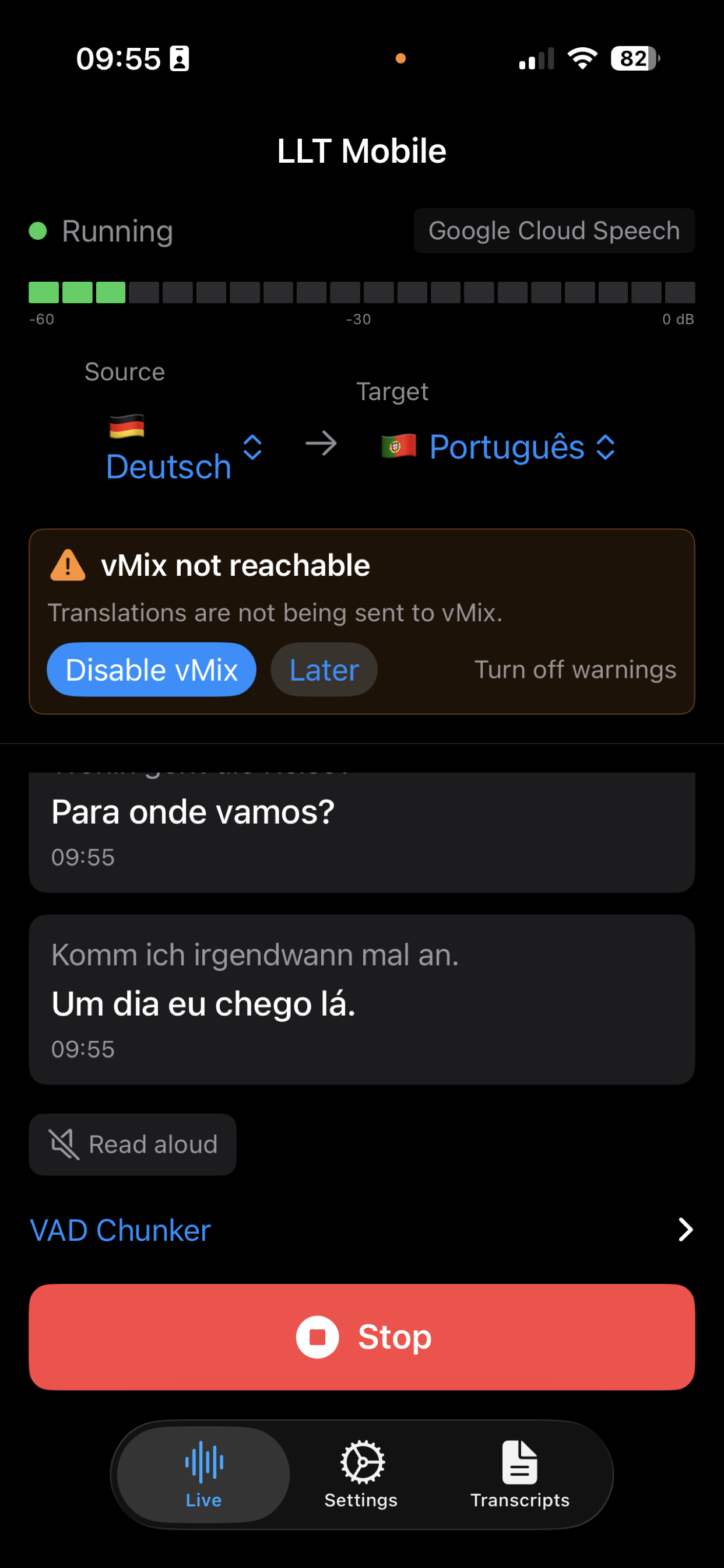
Task: Tap the muted speaker icon on Read aloud
Action: [66, 1143]
